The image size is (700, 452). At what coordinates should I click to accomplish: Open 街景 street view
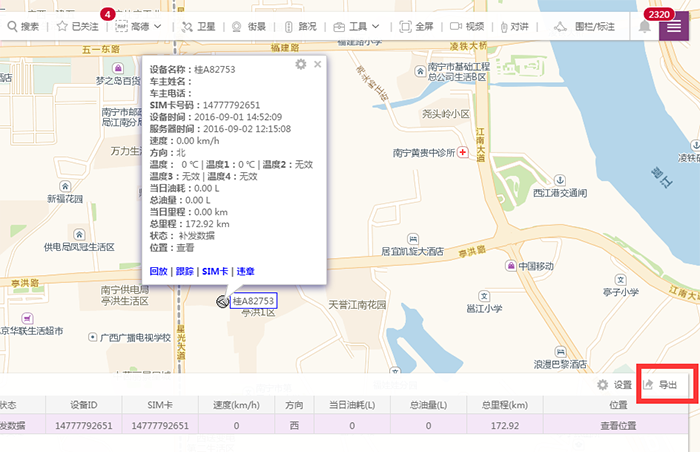click(249, 26)
